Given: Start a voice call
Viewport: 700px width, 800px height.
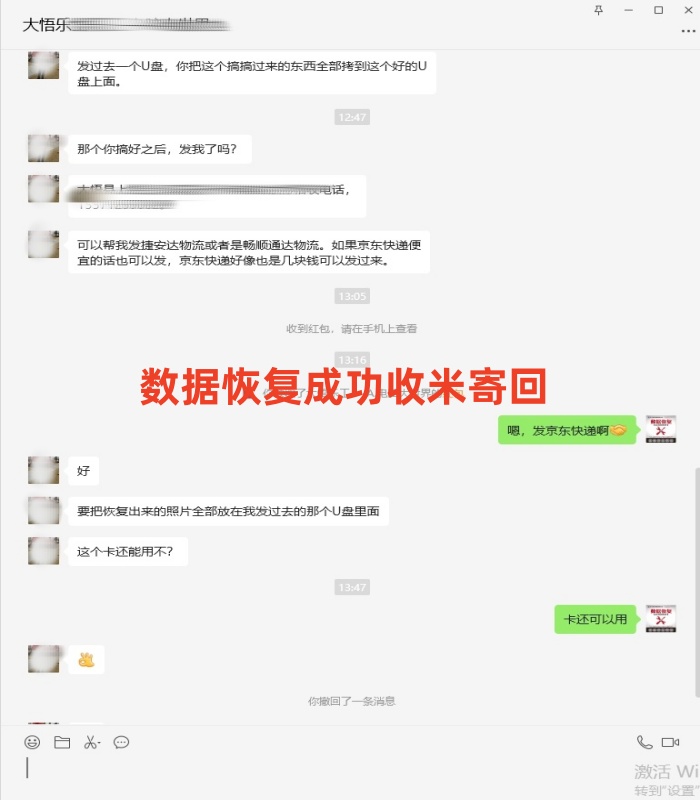Looking at the screenshot, I should [645, 742].
